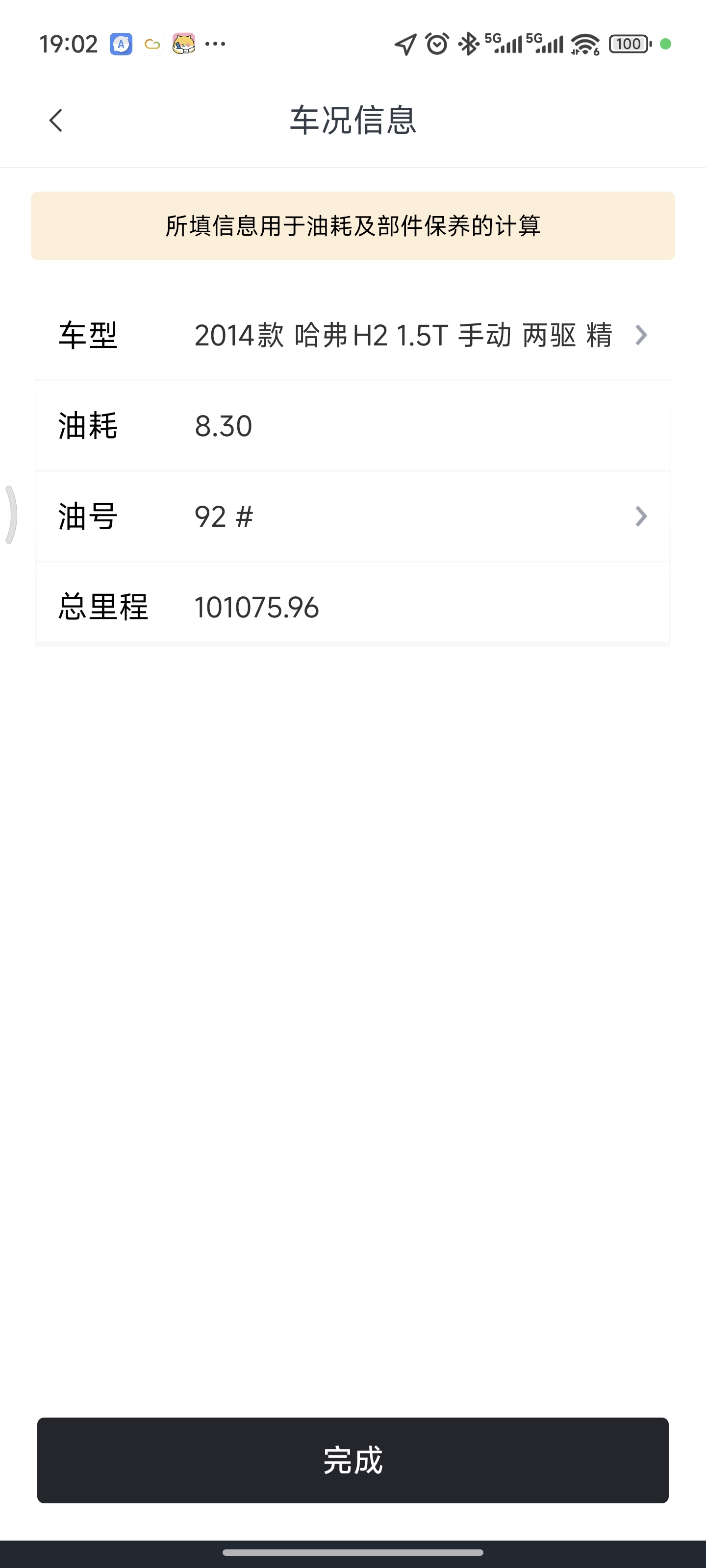Open the 车型 row to change car model
706x1568 pixels.
pyautogui.click(x=353, y=335)
